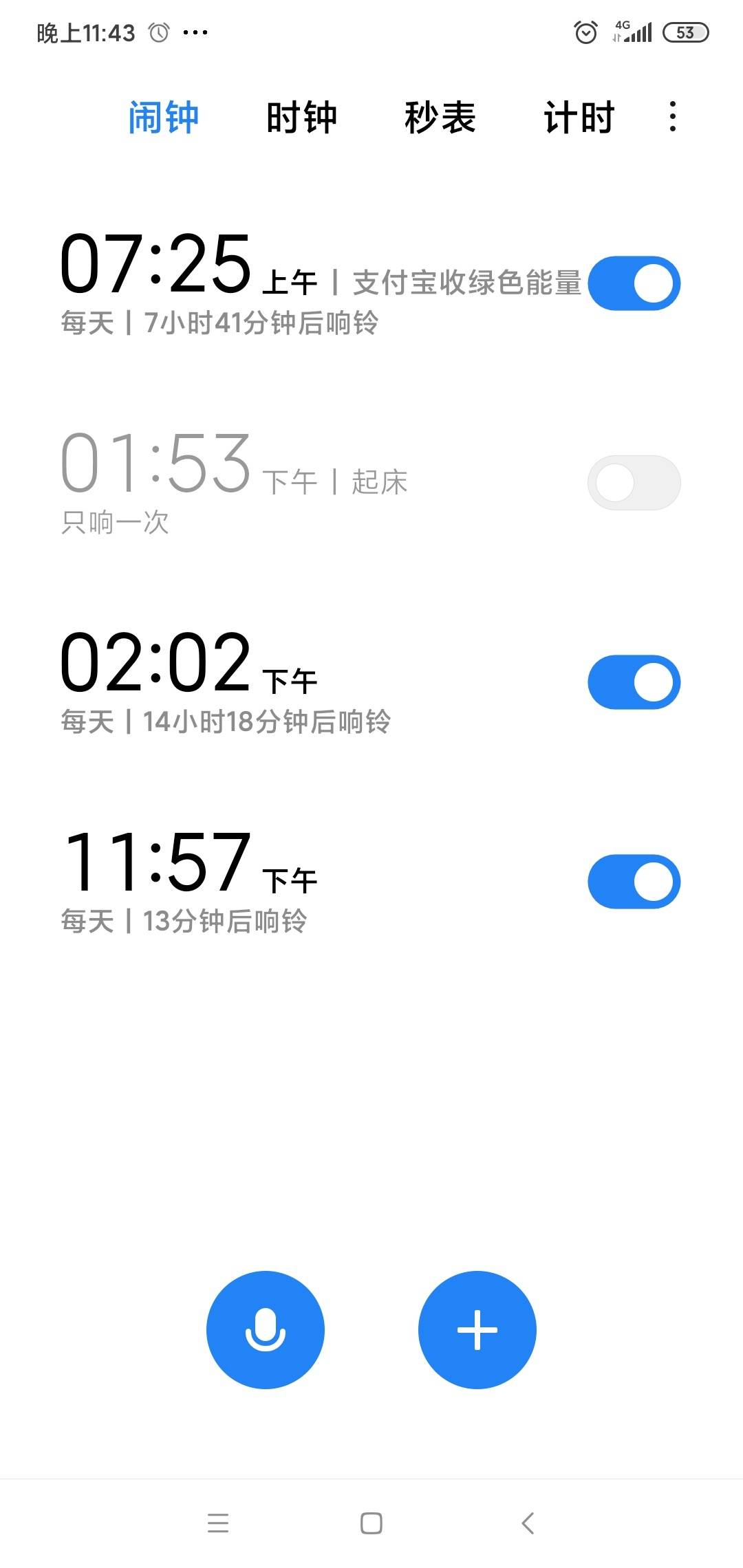Go back using the navigation bar
Screen dimensions: 743x1568
(528, 1523)
